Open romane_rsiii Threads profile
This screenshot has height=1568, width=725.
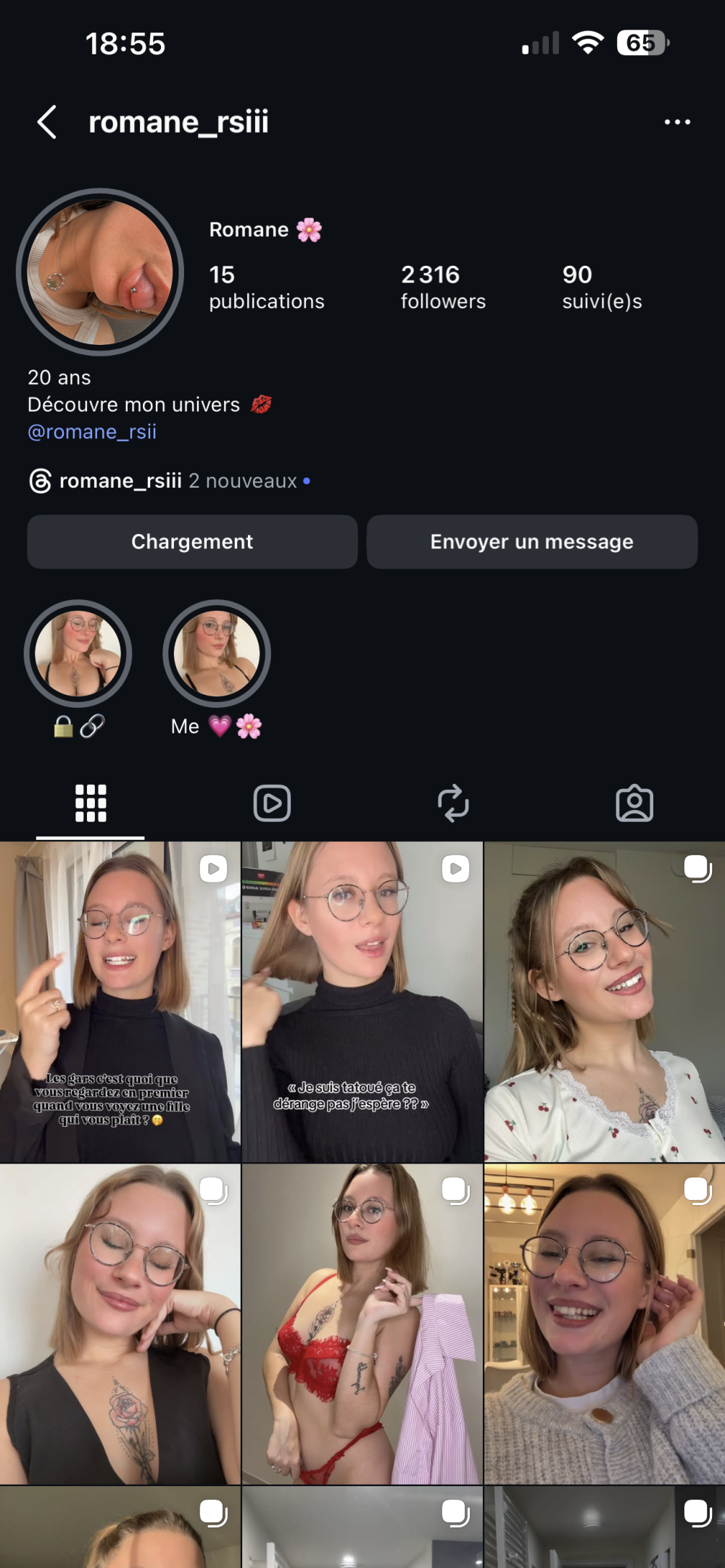(120, 480)
